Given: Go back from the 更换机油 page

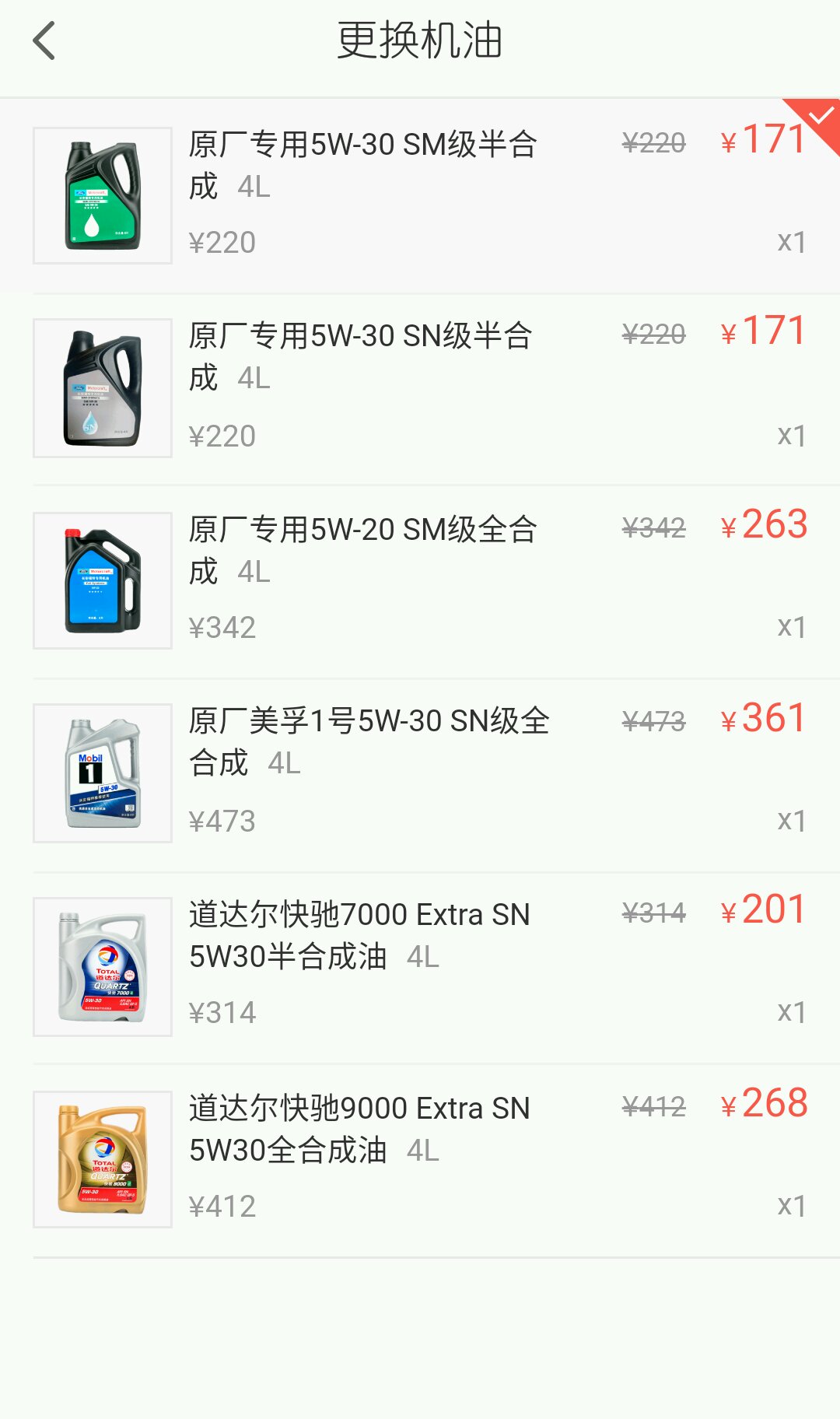Looking at the screenshot, I should coord(44,40).
